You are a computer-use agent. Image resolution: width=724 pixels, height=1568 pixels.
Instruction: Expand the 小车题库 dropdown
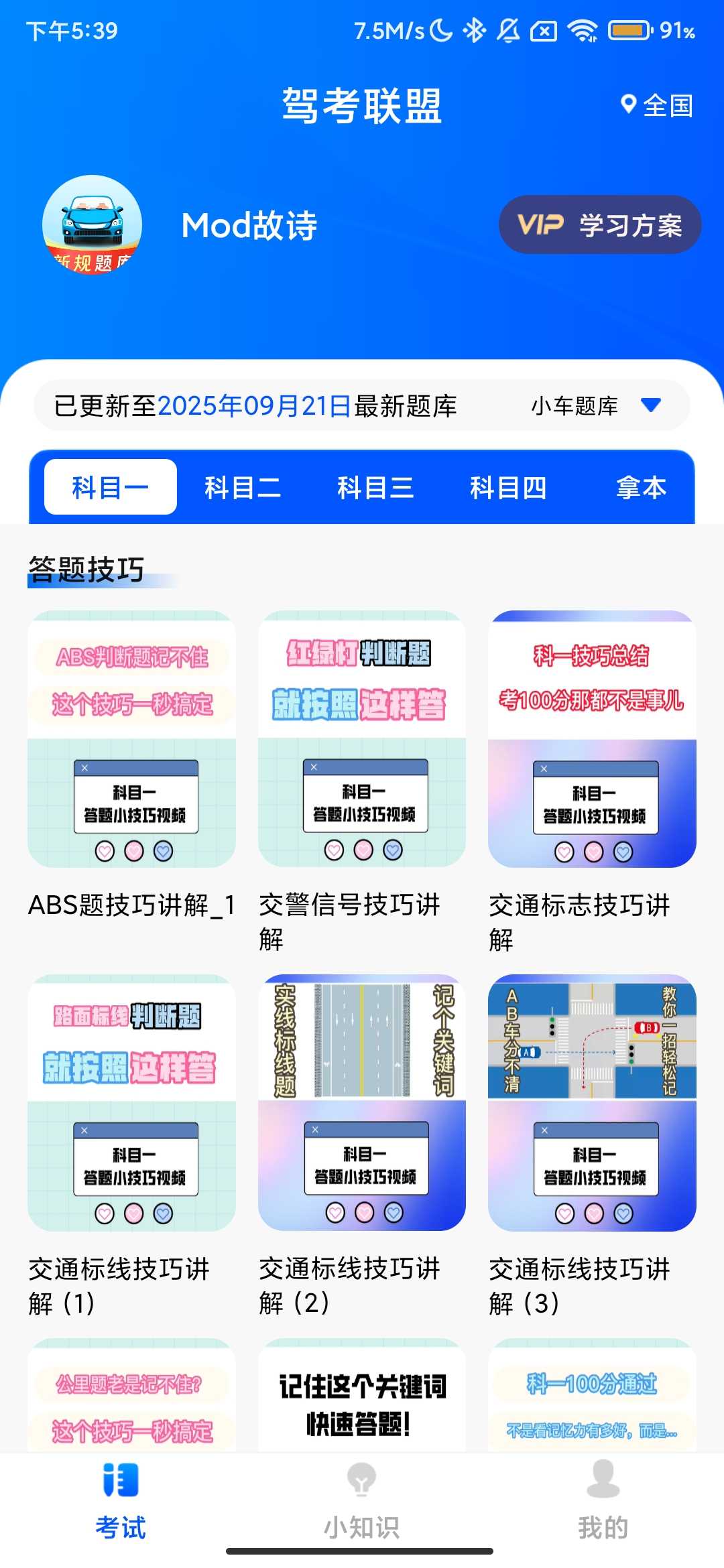coord(595,405)
